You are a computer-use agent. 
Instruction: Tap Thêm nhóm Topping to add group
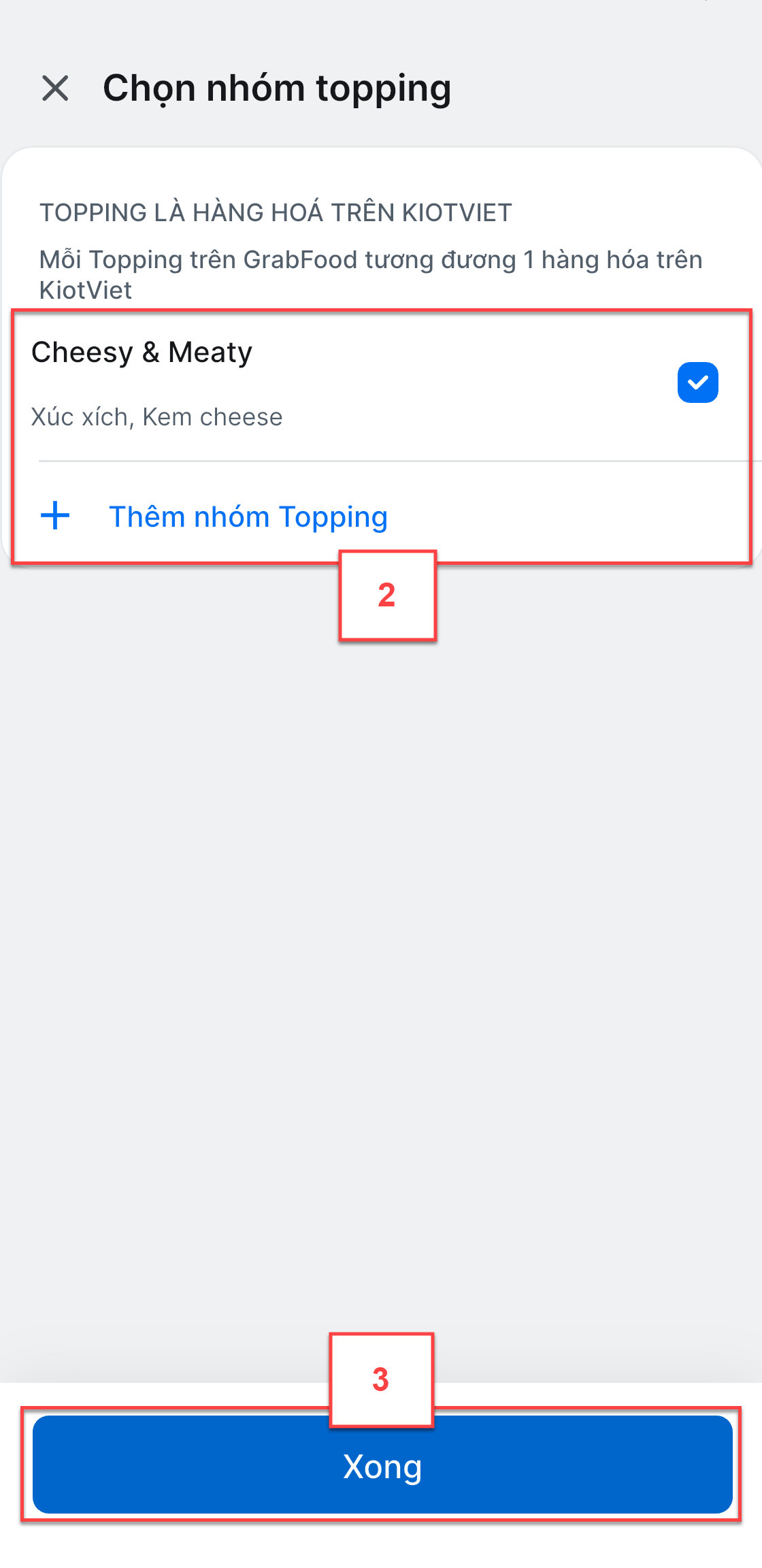pos(214,517)
